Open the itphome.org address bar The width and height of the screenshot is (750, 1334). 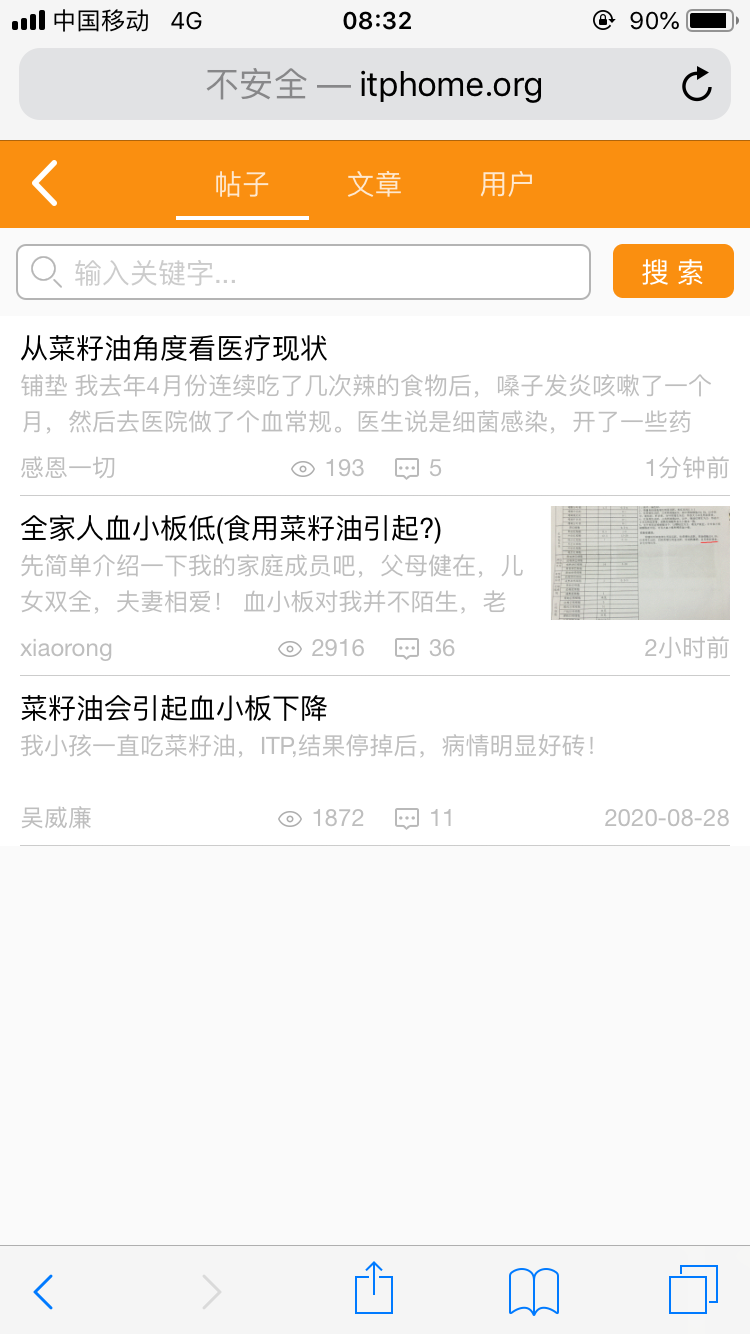(x=374, y=85)
